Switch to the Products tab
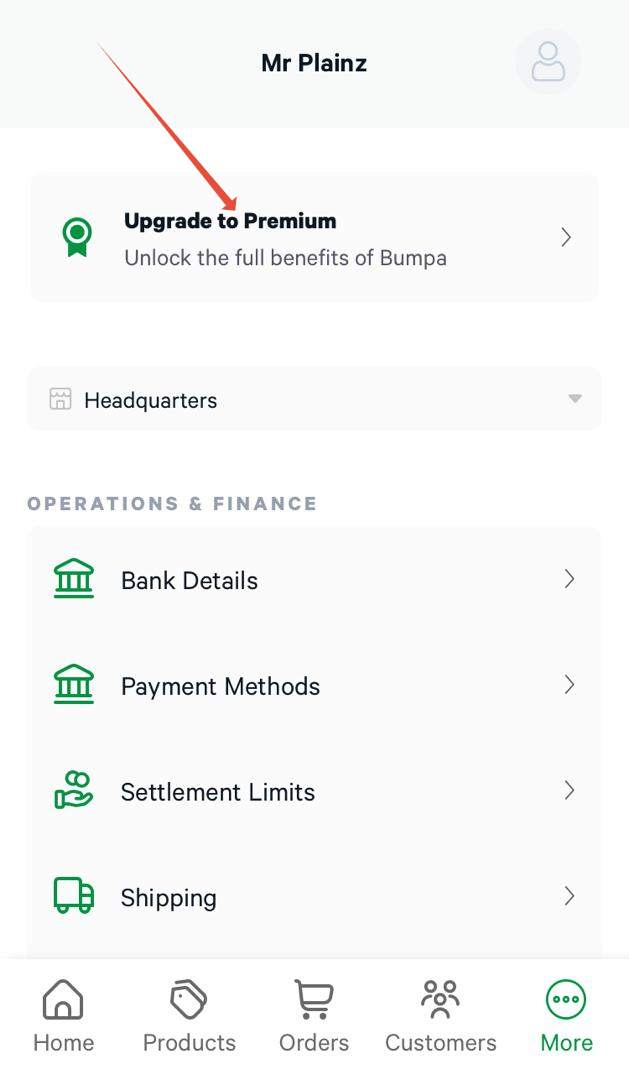 pos(189,1016)
